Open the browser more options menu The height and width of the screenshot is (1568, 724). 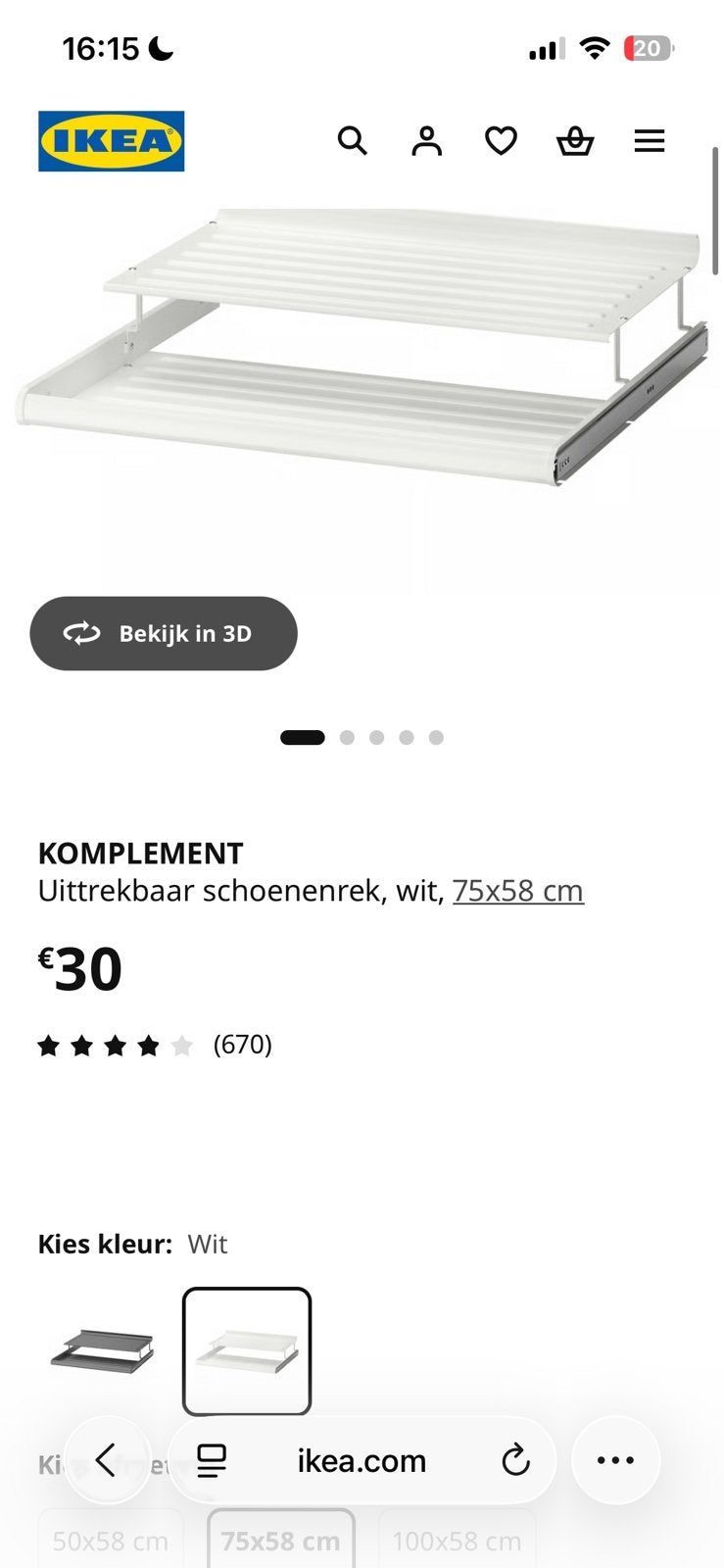click(615, 1460)
